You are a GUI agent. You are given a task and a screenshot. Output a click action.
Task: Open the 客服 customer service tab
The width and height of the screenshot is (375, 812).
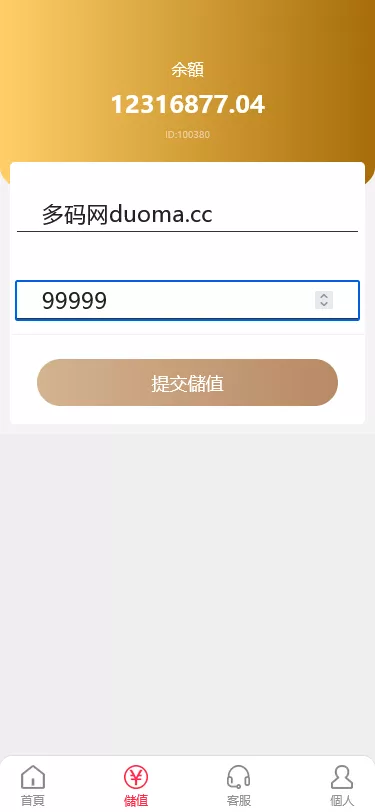[x=239, y=786]
